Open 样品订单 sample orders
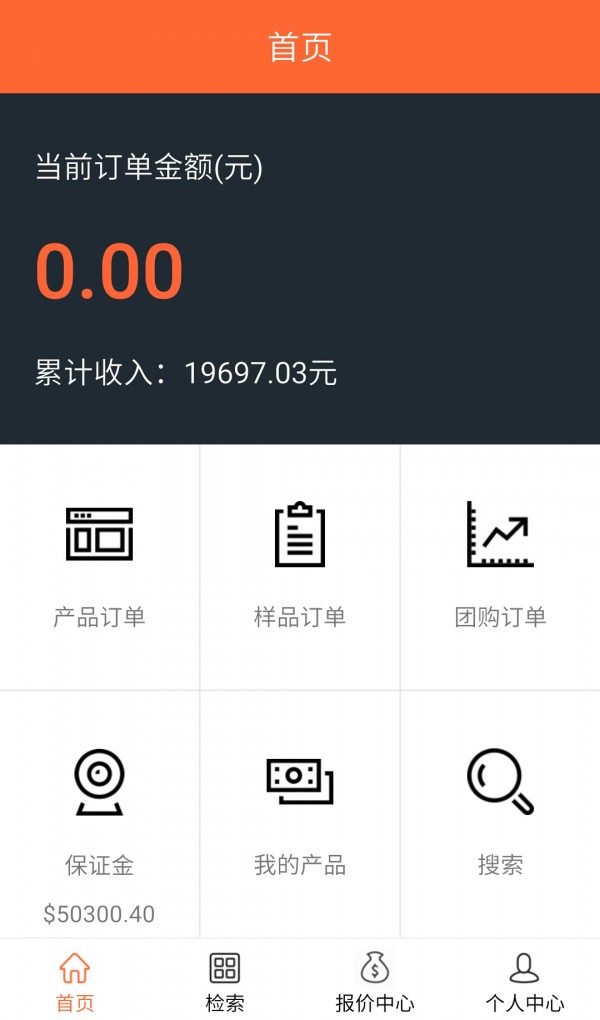600x1020 pixels. (300, 567)
